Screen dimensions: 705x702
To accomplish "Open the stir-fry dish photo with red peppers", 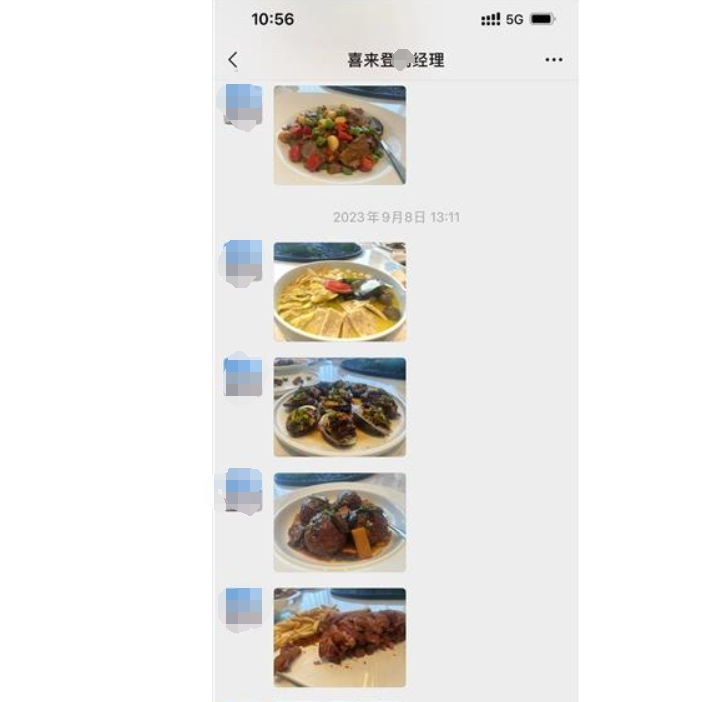I will [x=340, y=135].
